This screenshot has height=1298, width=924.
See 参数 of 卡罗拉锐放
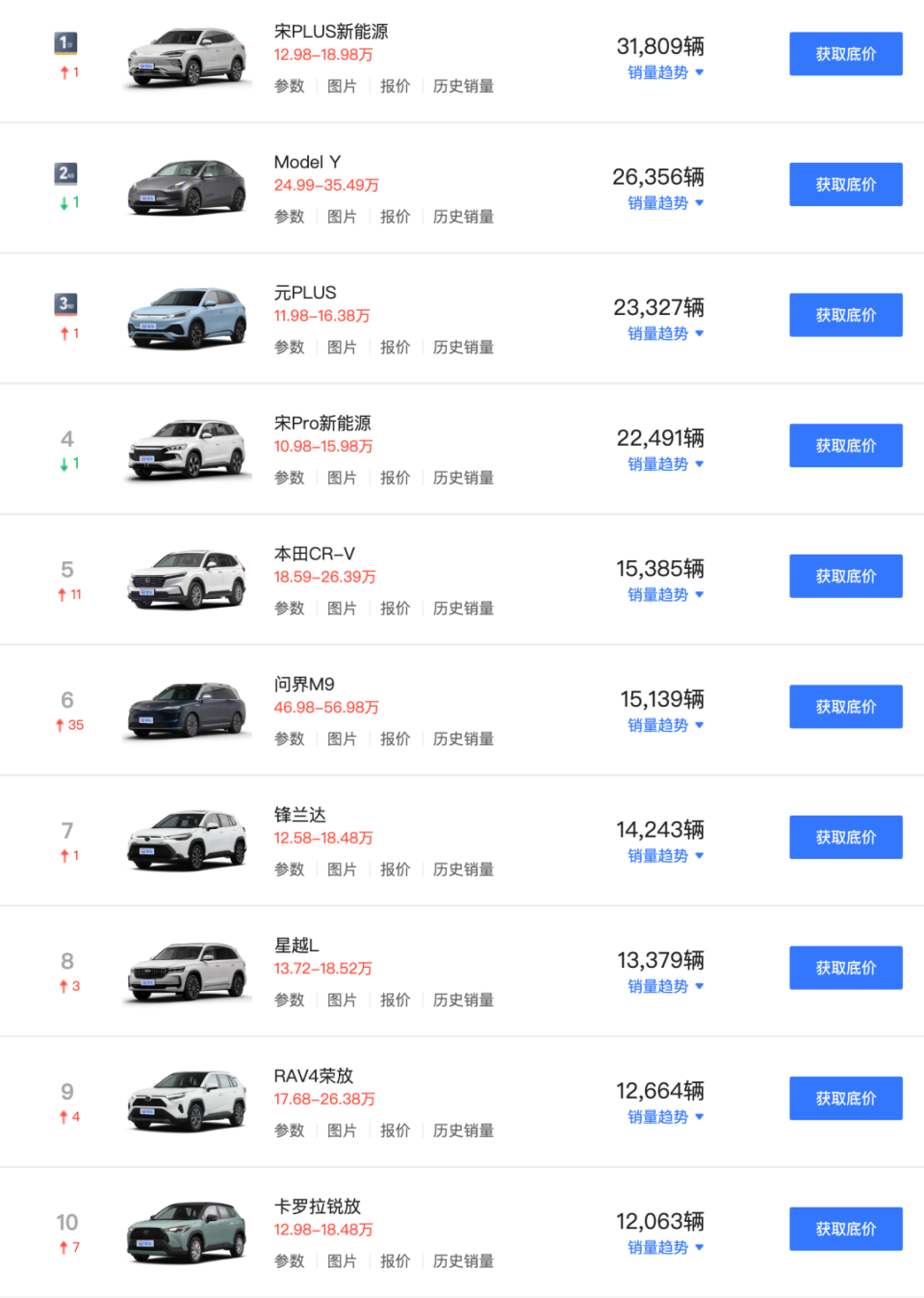click(x=289, y=1261)
